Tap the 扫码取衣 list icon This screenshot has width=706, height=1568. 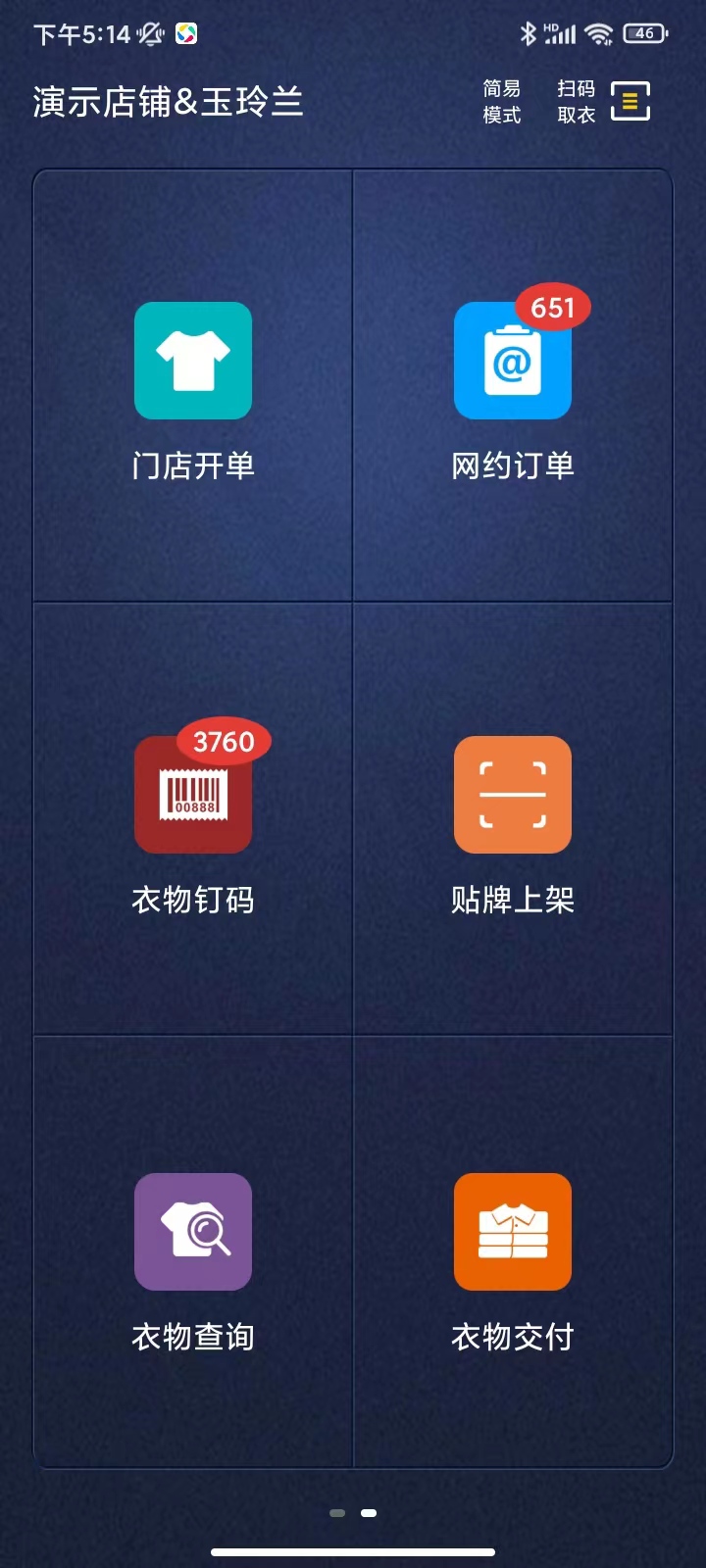pyautogui.click(x=630, y=101)
